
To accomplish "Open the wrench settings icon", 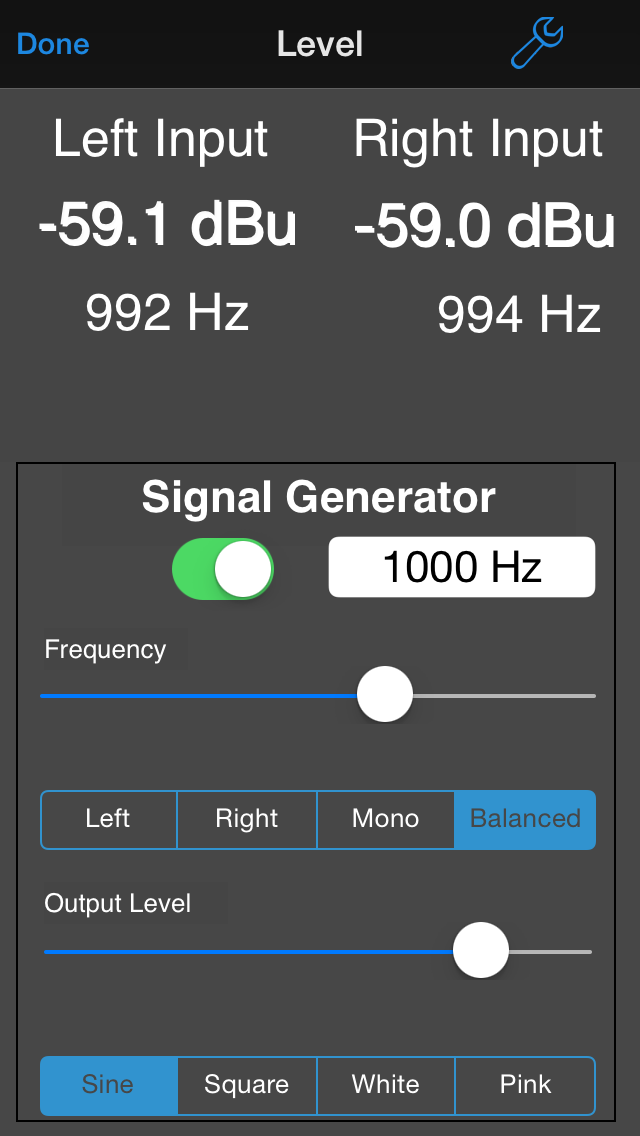I will (x=537, y=43).
